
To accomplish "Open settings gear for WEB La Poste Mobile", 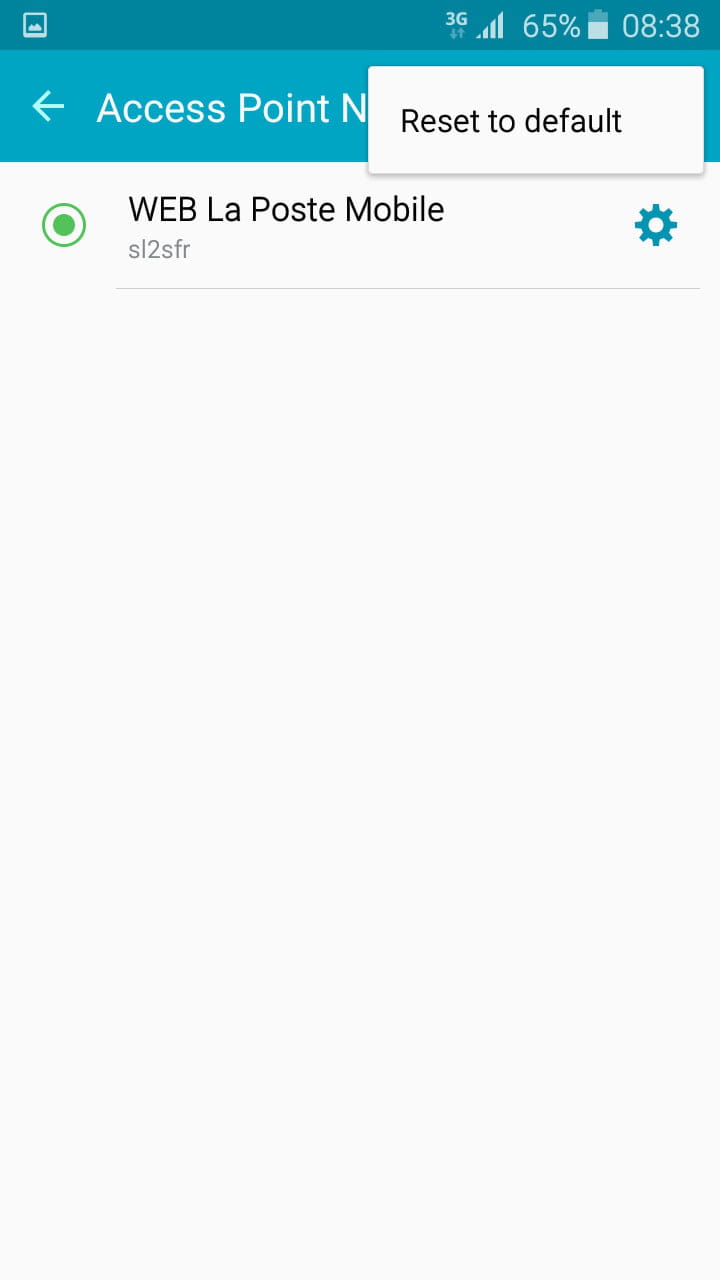I will 656,226.
